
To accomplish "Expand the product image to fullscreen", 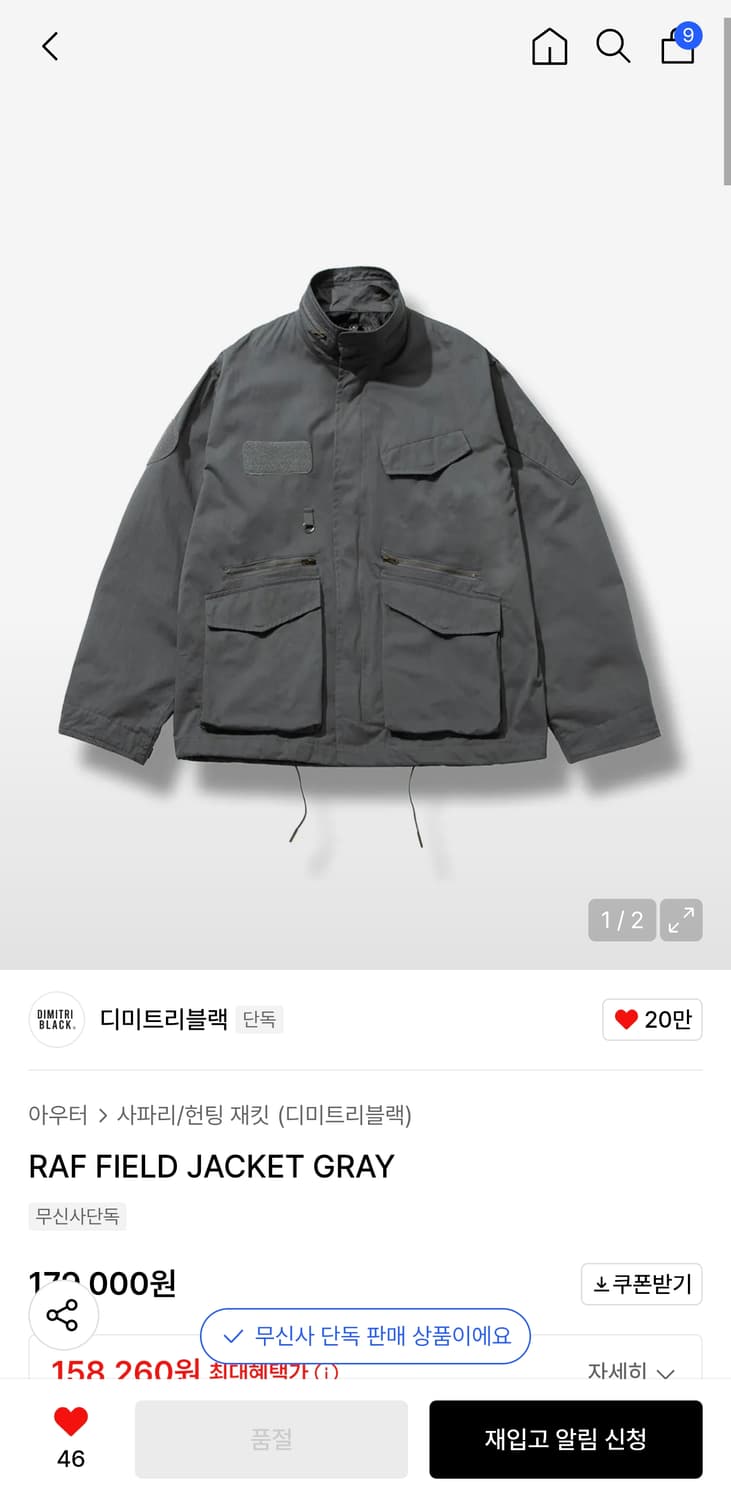I will click(681, 920).
